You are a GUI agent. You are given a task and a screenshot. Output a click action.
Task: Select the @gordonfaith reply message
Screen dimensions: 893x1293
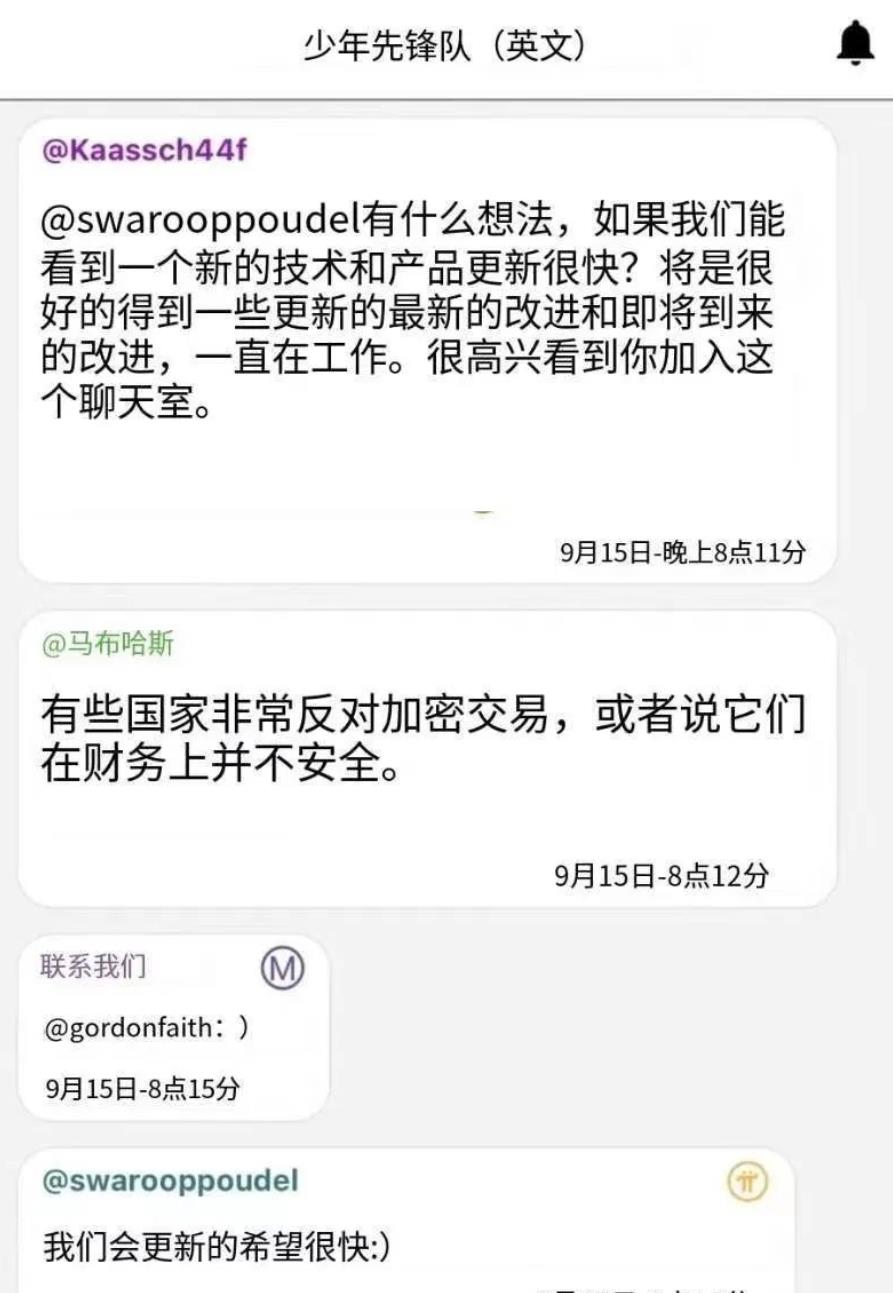click(146, 1028)
